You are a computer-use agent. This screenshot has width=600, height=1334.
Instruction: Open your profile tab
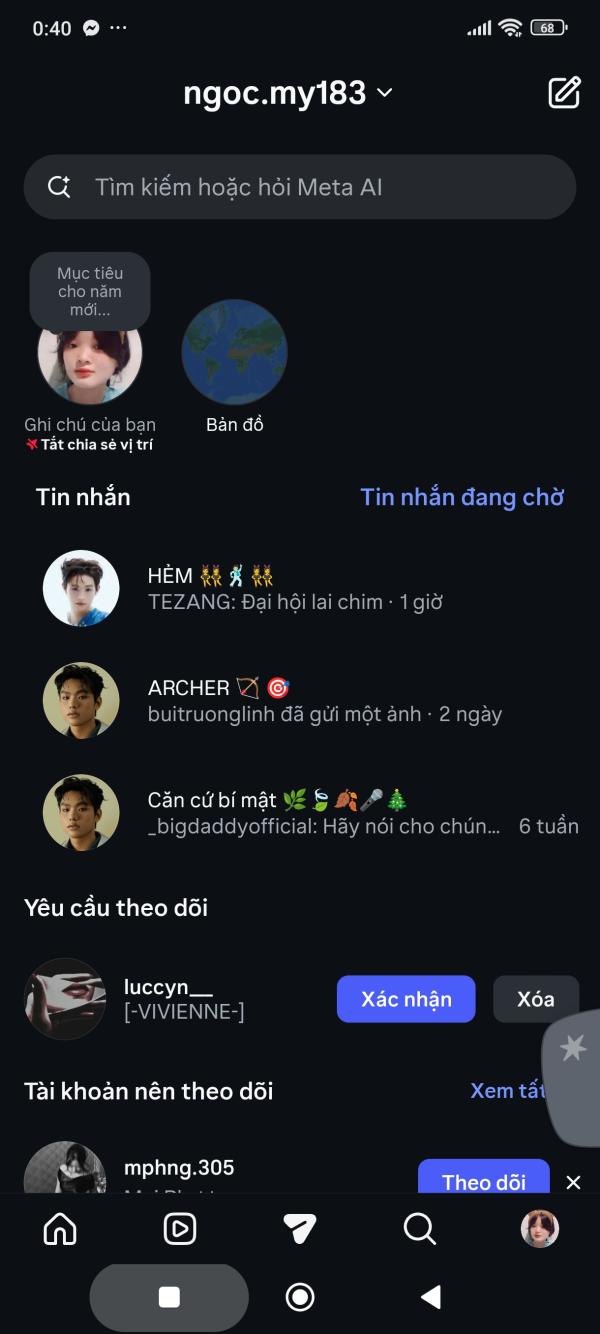pyautogui.click(x=540, y=1229)
